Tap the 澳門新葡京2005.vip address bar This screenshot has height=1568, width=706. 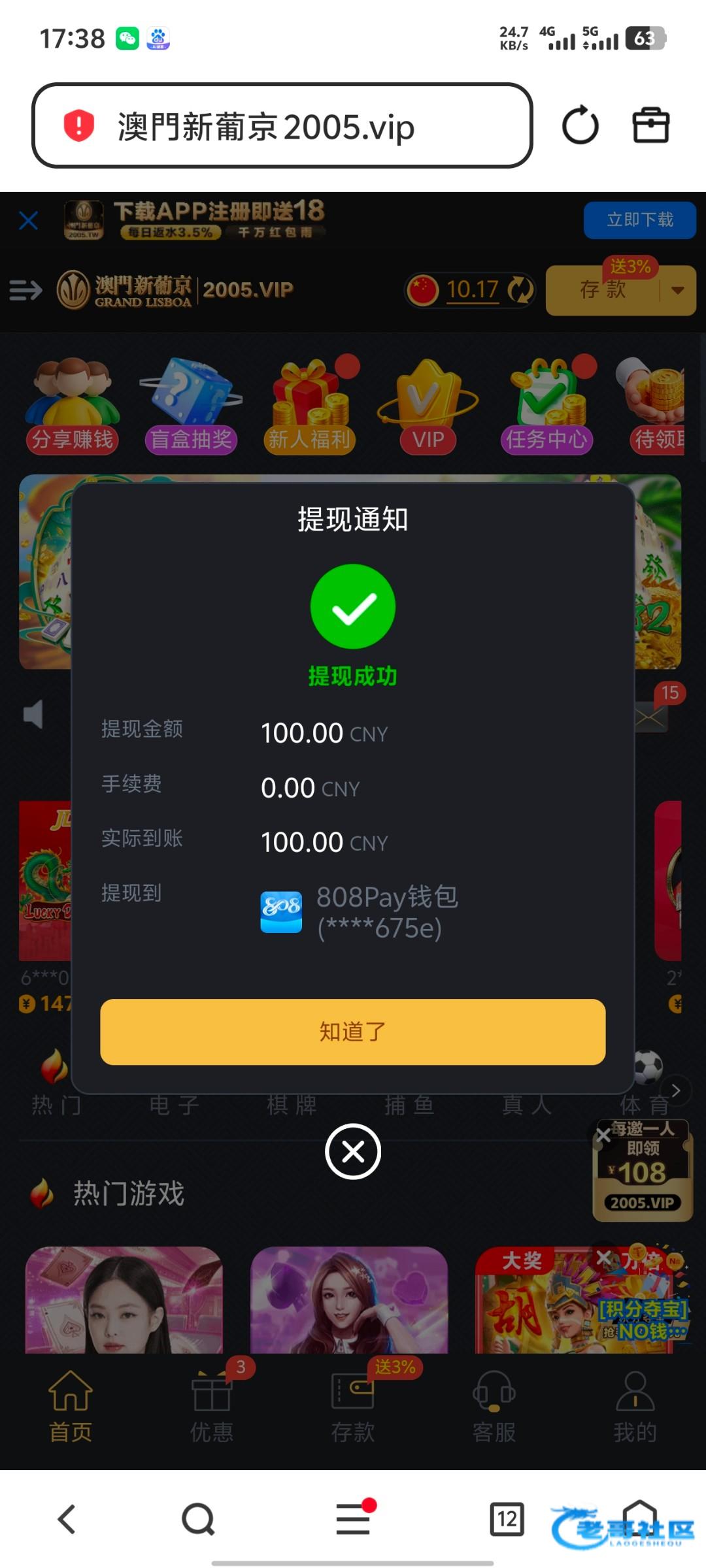click(x=281, y=125)
